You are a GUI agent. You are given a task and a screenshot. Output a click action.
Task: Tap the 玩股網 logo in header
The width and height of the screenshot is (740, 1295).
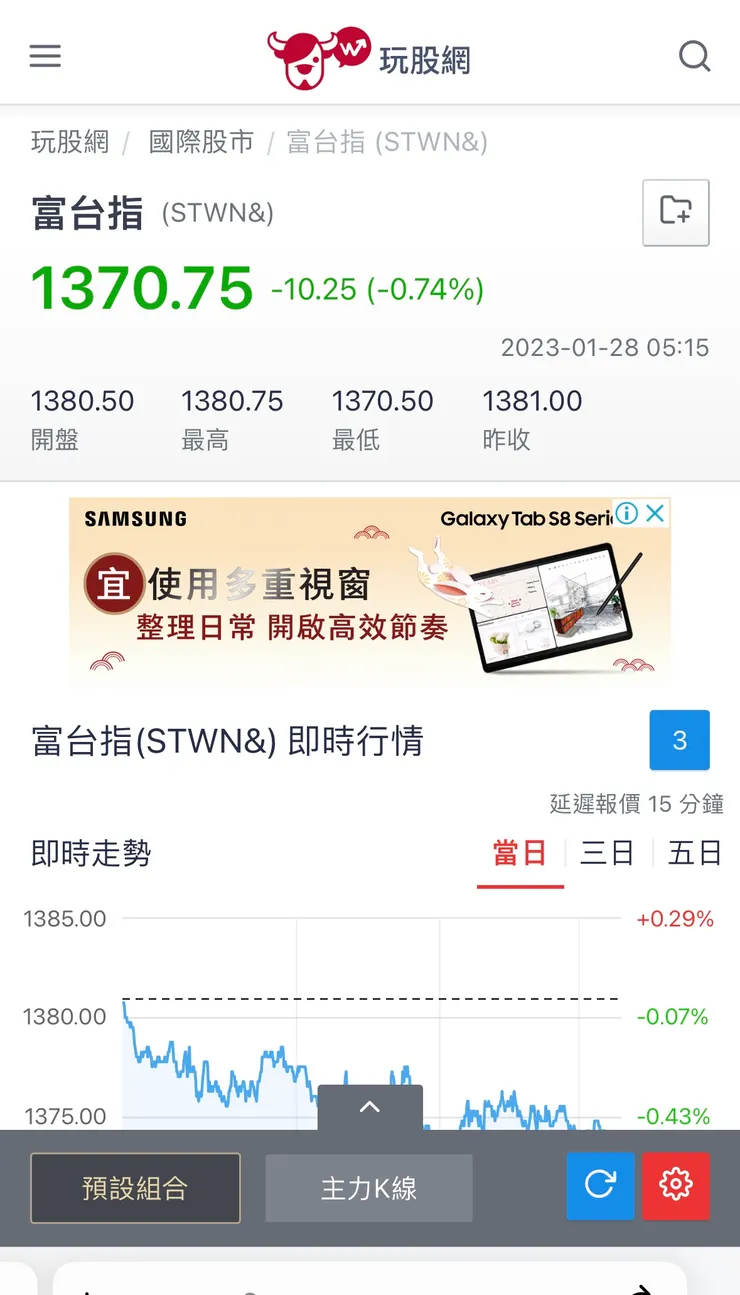[x=368, y=58]
